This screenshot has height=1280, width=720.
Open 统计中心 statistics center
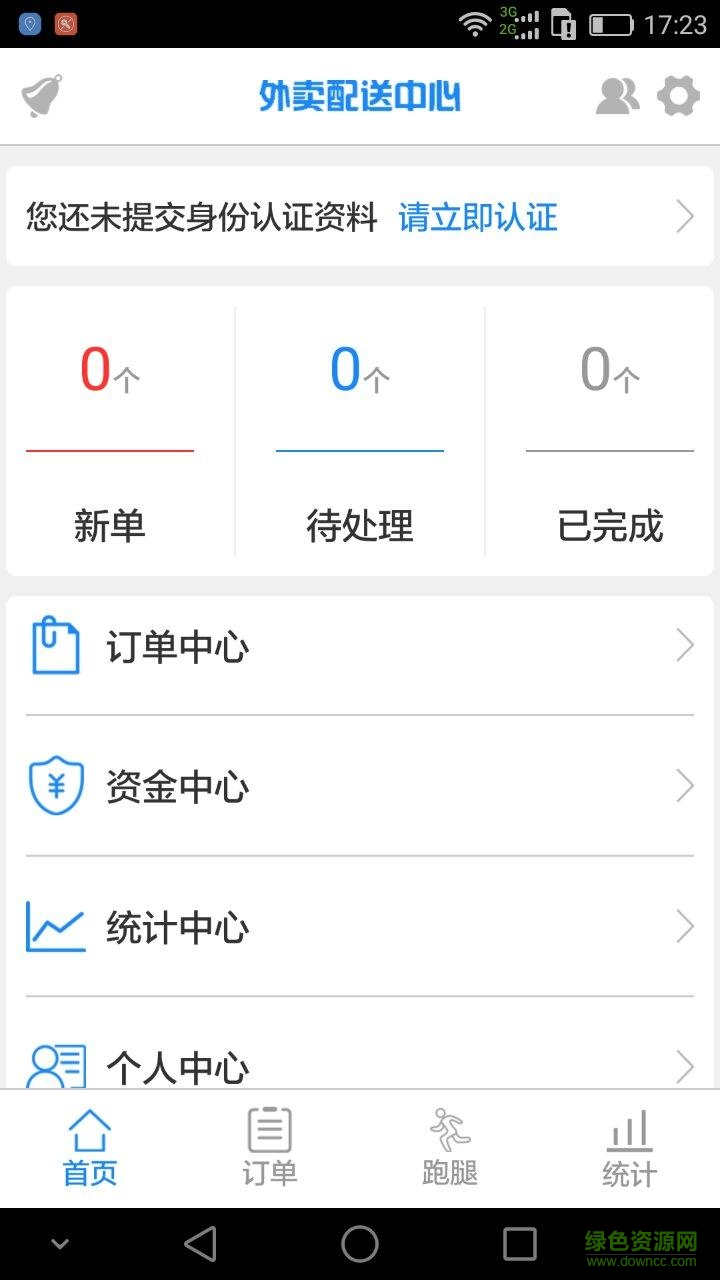(360, 928)
